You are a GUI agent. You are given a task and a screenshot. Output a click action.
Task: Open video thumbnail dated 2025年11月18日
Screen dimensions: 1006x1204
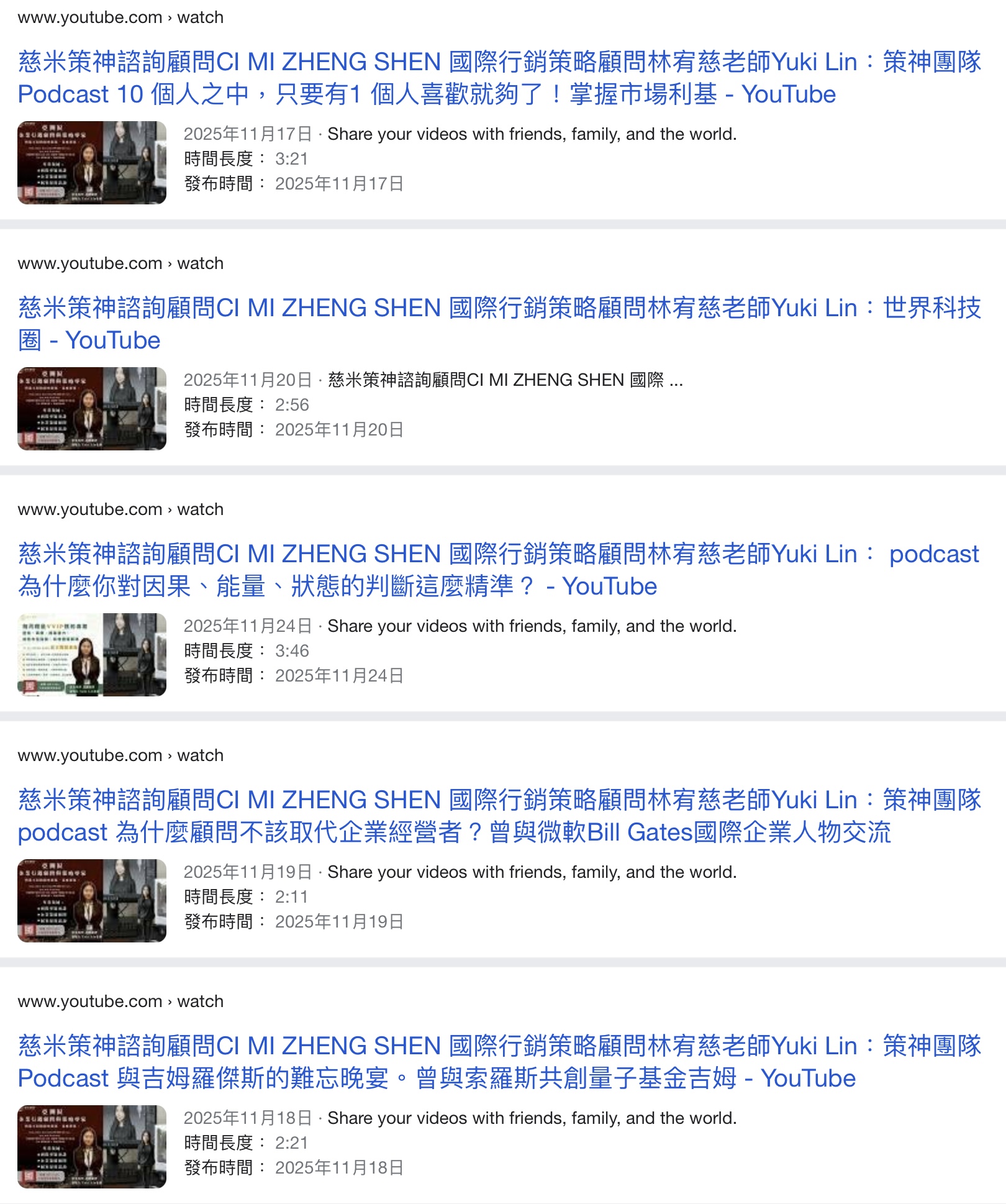(x=92, y=1147)
